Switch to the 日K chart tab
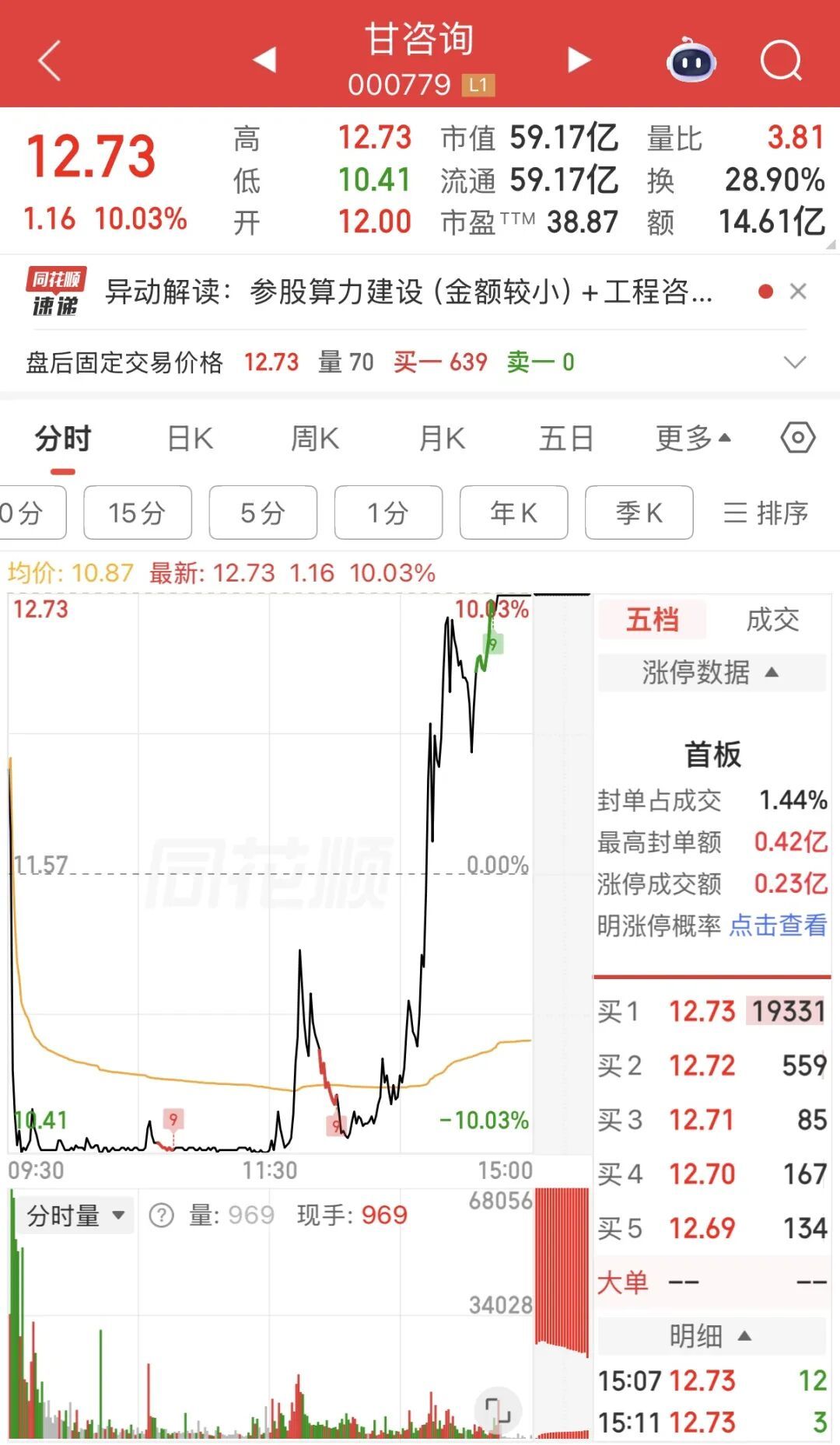This screenshot has width=840, height=1445. [x=190, y=439]
